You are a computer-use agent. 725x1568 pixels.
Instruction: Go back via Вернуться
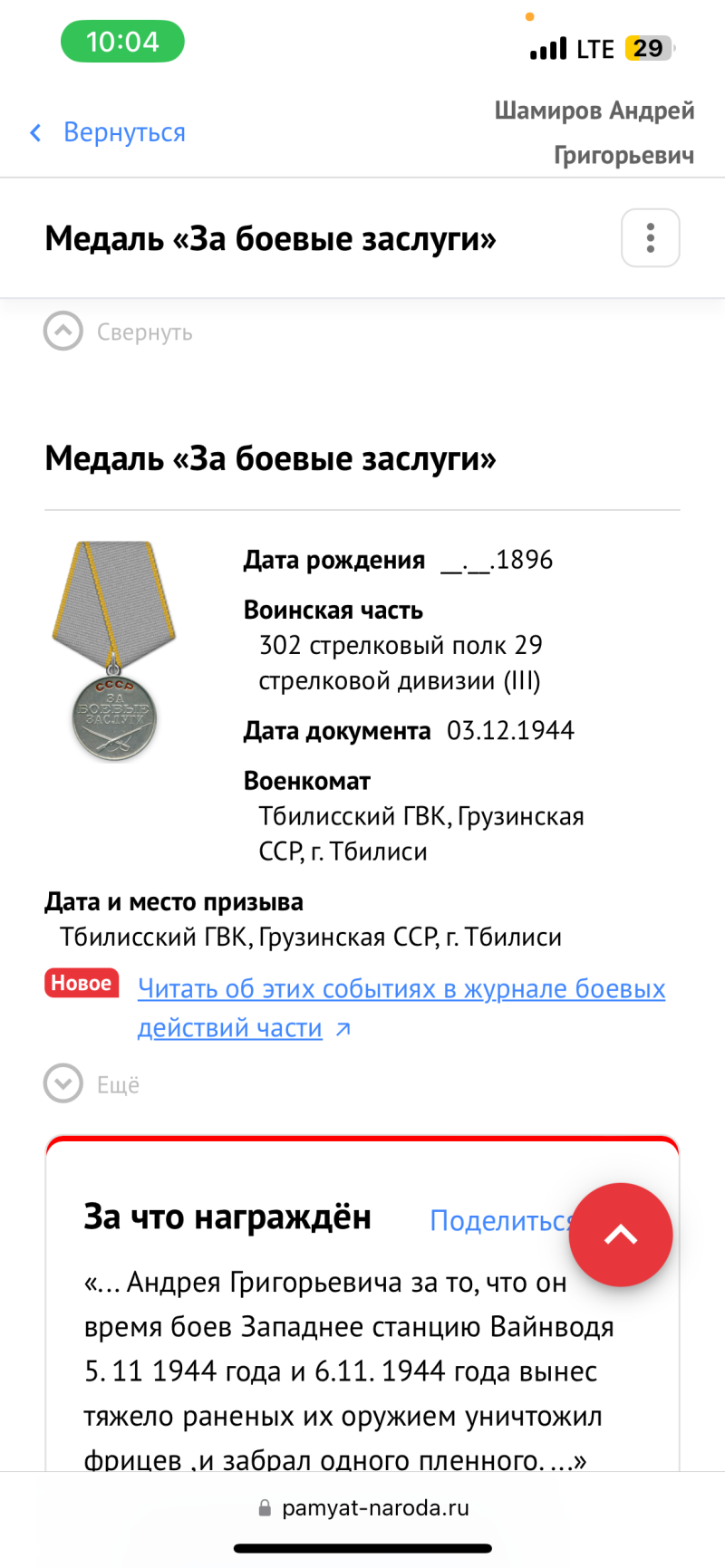[x=108, y=132]
